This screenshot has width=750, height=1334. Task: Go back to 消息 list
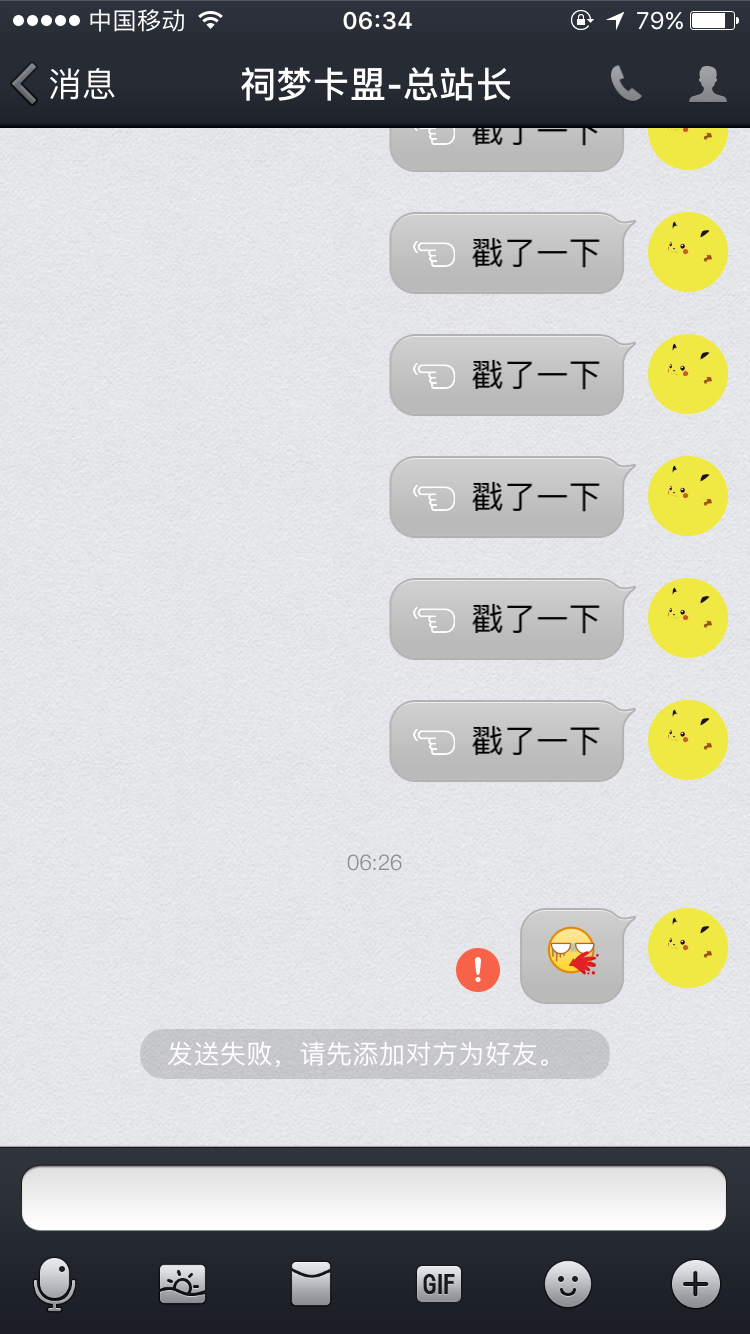[x=63, y=84]
